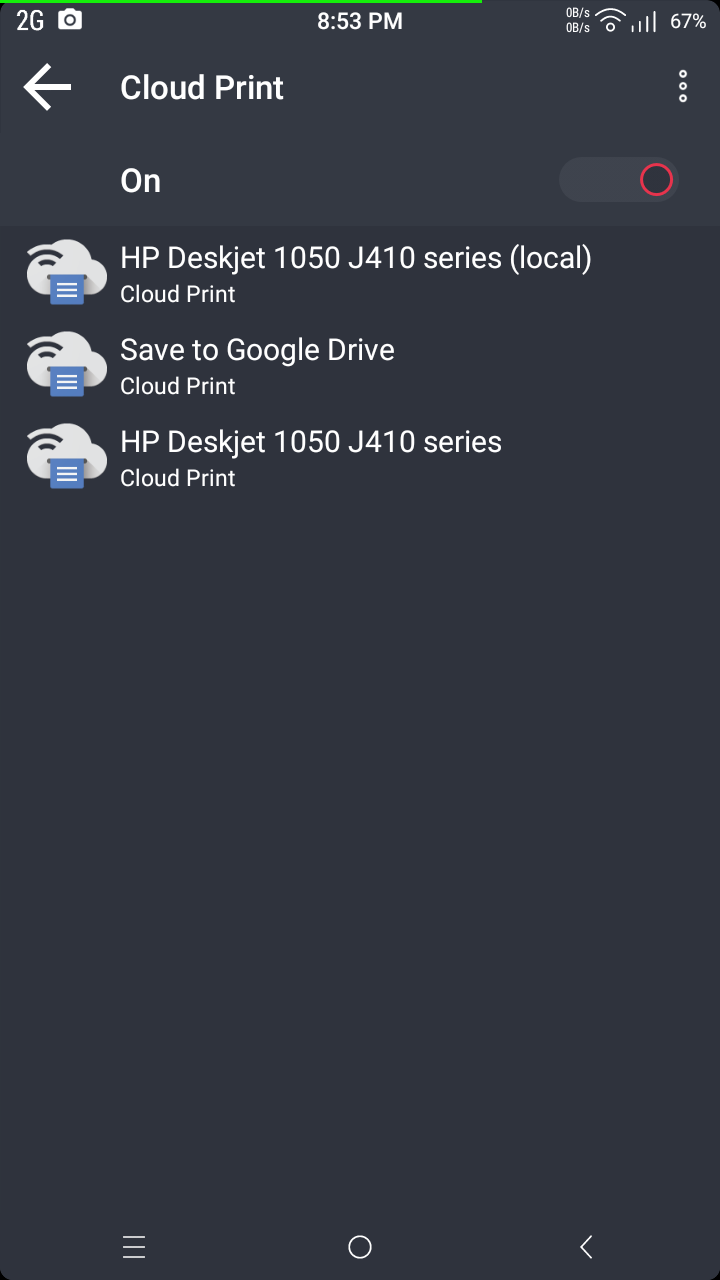720x1280 pixels.
Task: Tap the clock showing 8:53 PM
Action: point(360,20)
